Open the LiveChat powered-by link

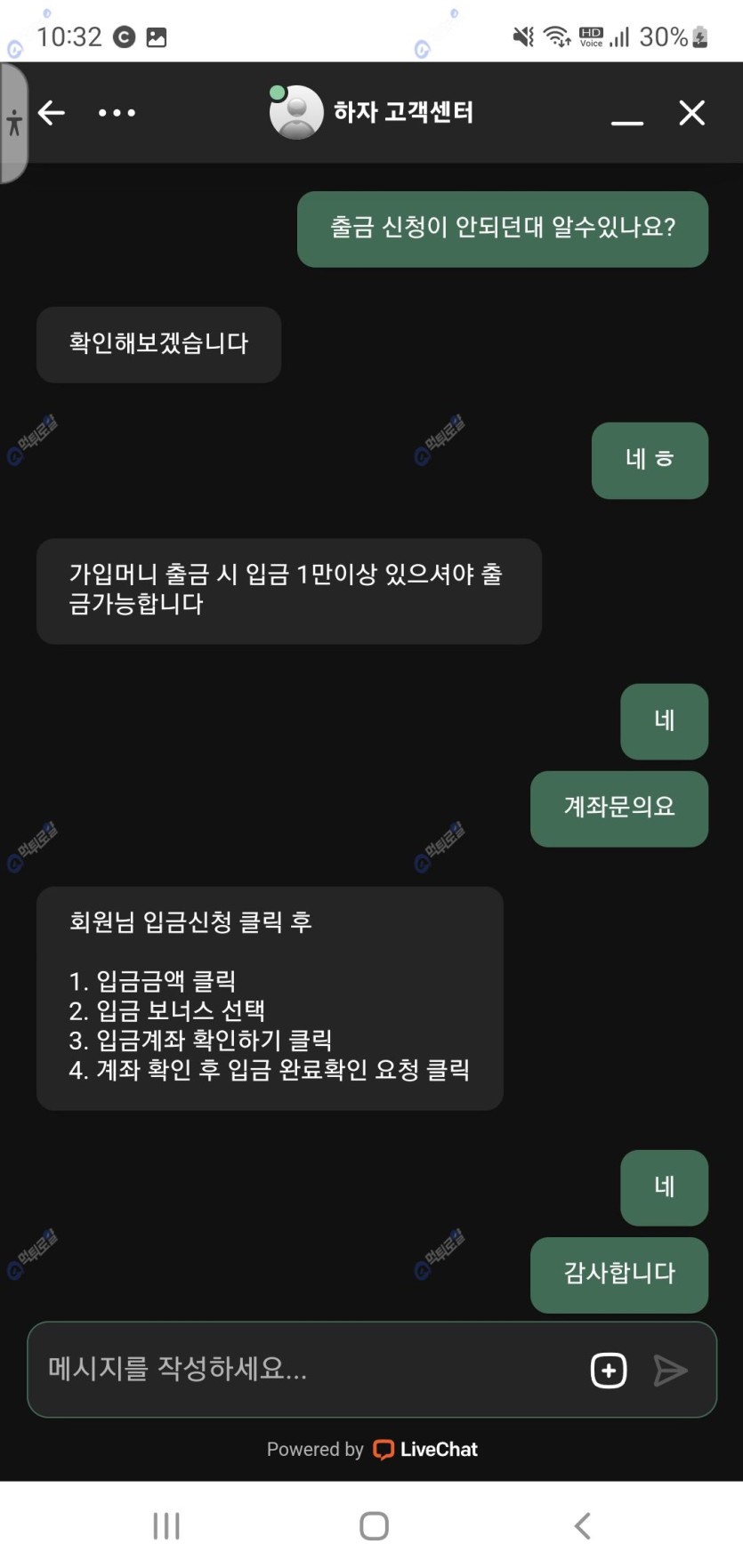tap(425, 1449)
